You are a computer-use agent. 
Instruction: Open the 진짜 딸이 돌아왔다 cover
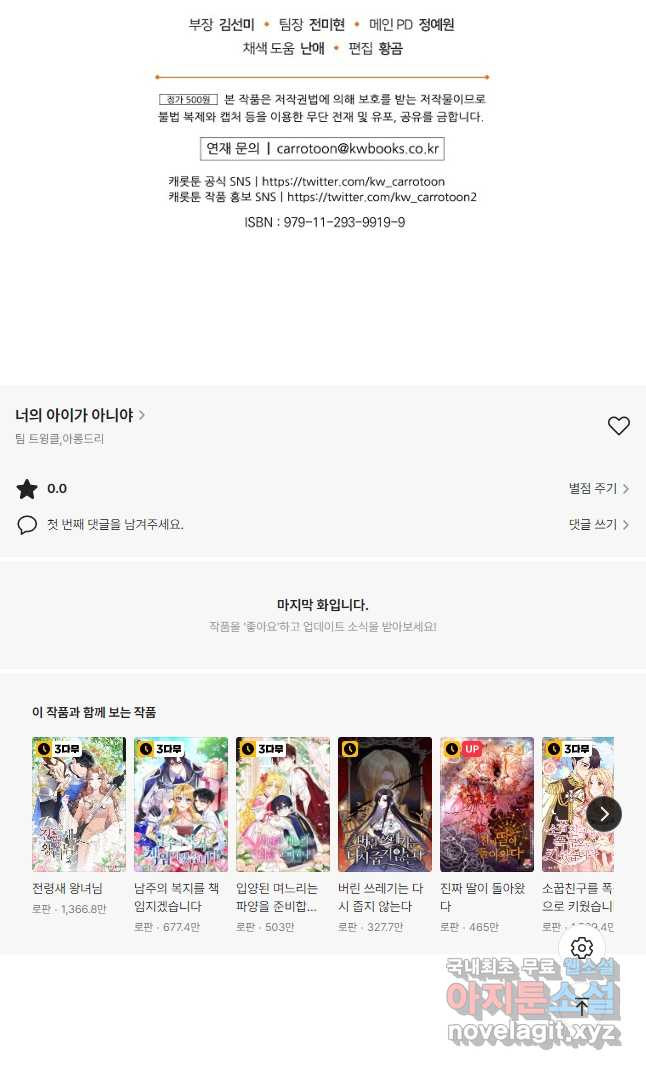click(487, 804)
